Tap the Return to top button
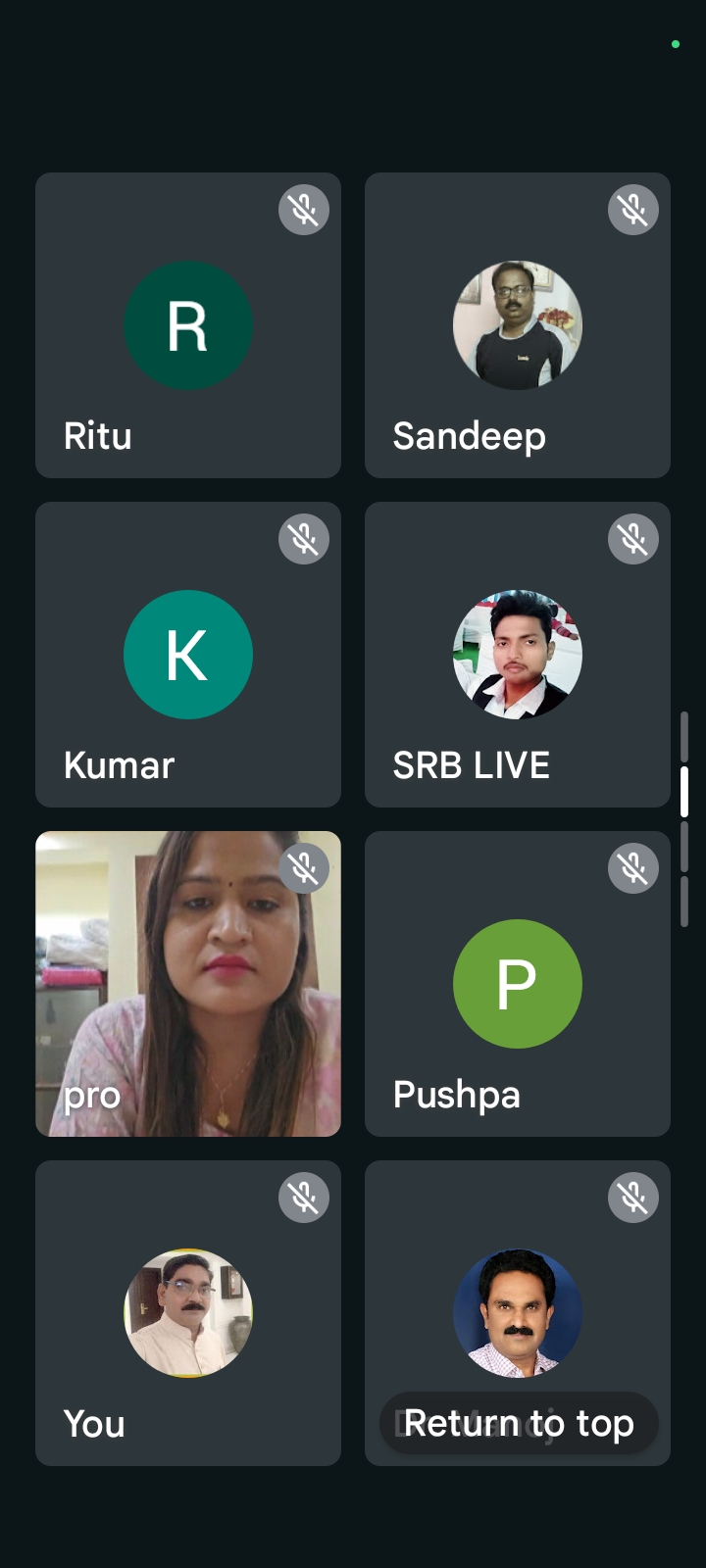Screen dimensions: 706x1568 [519, 1423]
